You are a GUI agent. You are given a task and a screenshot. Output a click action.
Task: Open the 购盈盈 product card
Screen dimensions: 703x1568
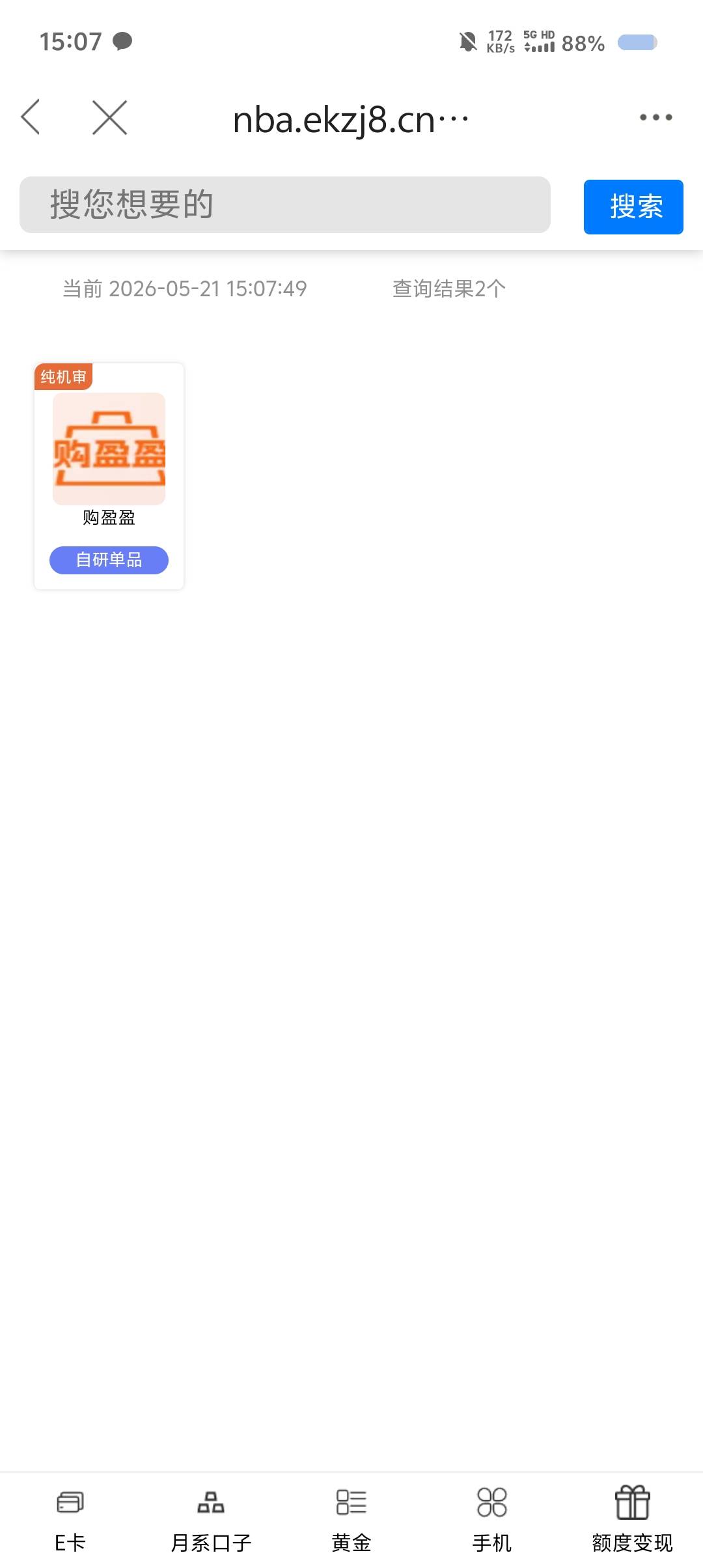pos(109,476)
